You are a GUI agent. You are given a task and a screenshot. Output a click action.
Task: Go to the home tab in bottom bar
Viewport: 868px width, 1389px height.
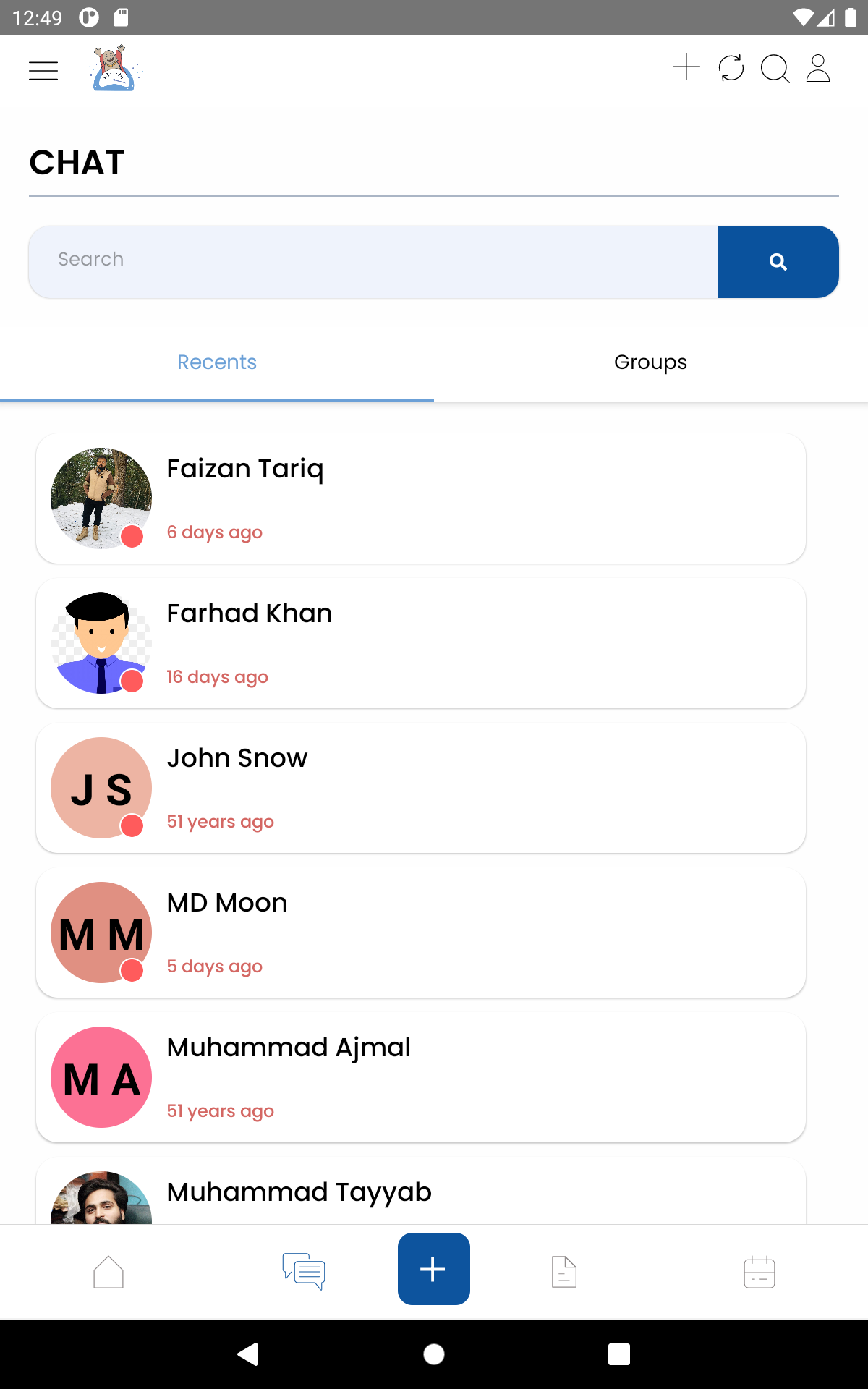tap(109, 1271)
